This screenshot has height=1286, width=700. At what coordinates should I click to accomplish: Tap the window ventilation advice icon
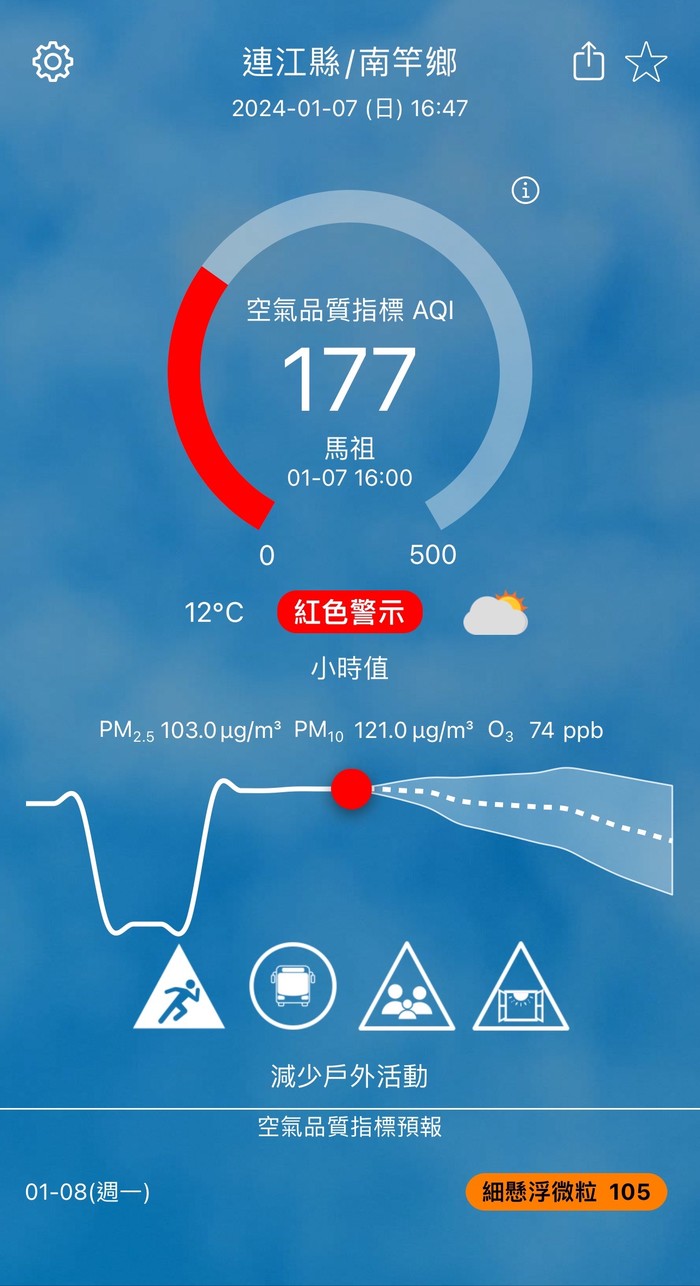pyautogui.click(x=521, y=990)
